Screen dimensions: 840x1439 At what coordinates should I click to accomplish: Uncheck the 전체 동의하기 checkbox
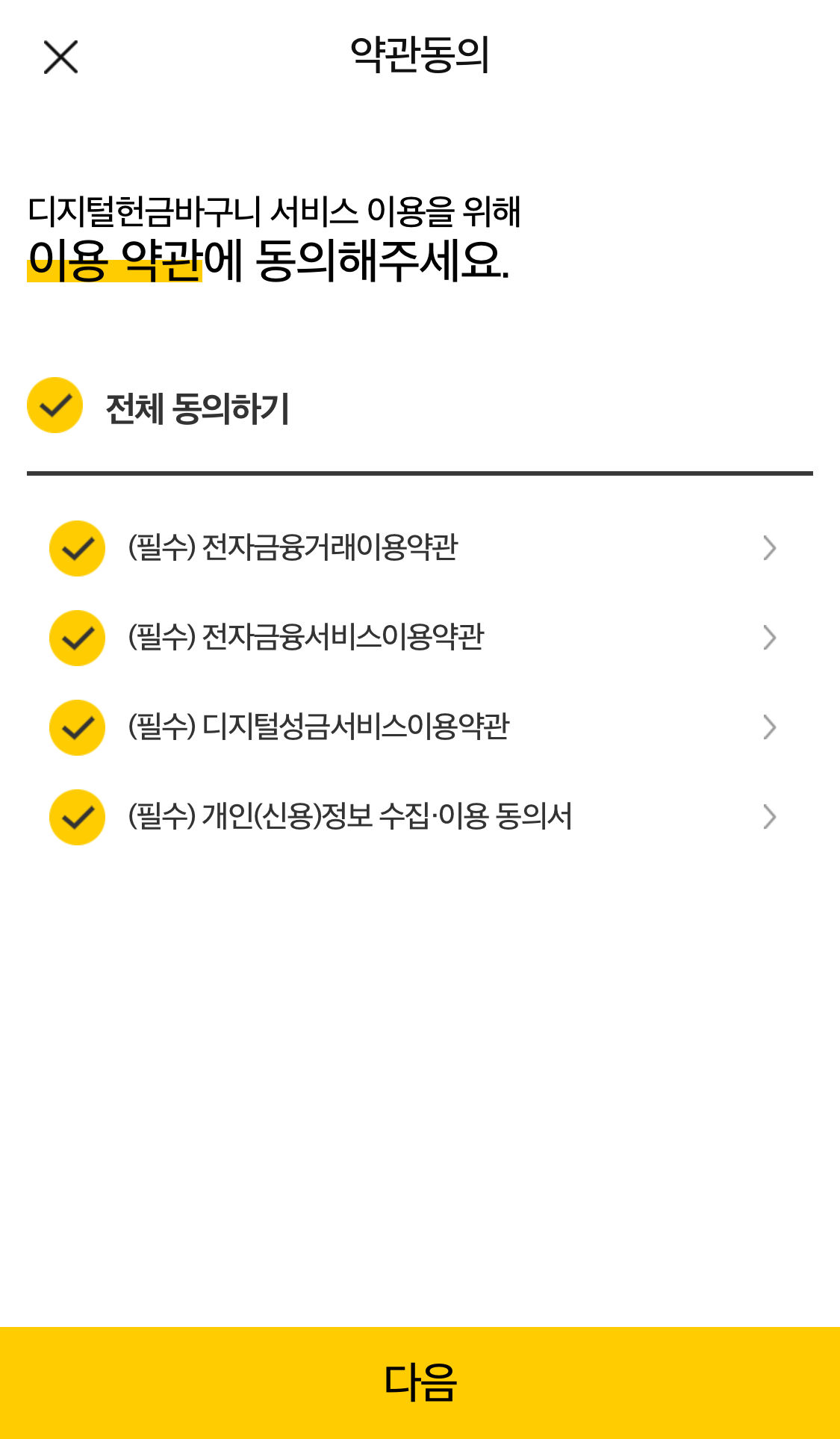55,405
